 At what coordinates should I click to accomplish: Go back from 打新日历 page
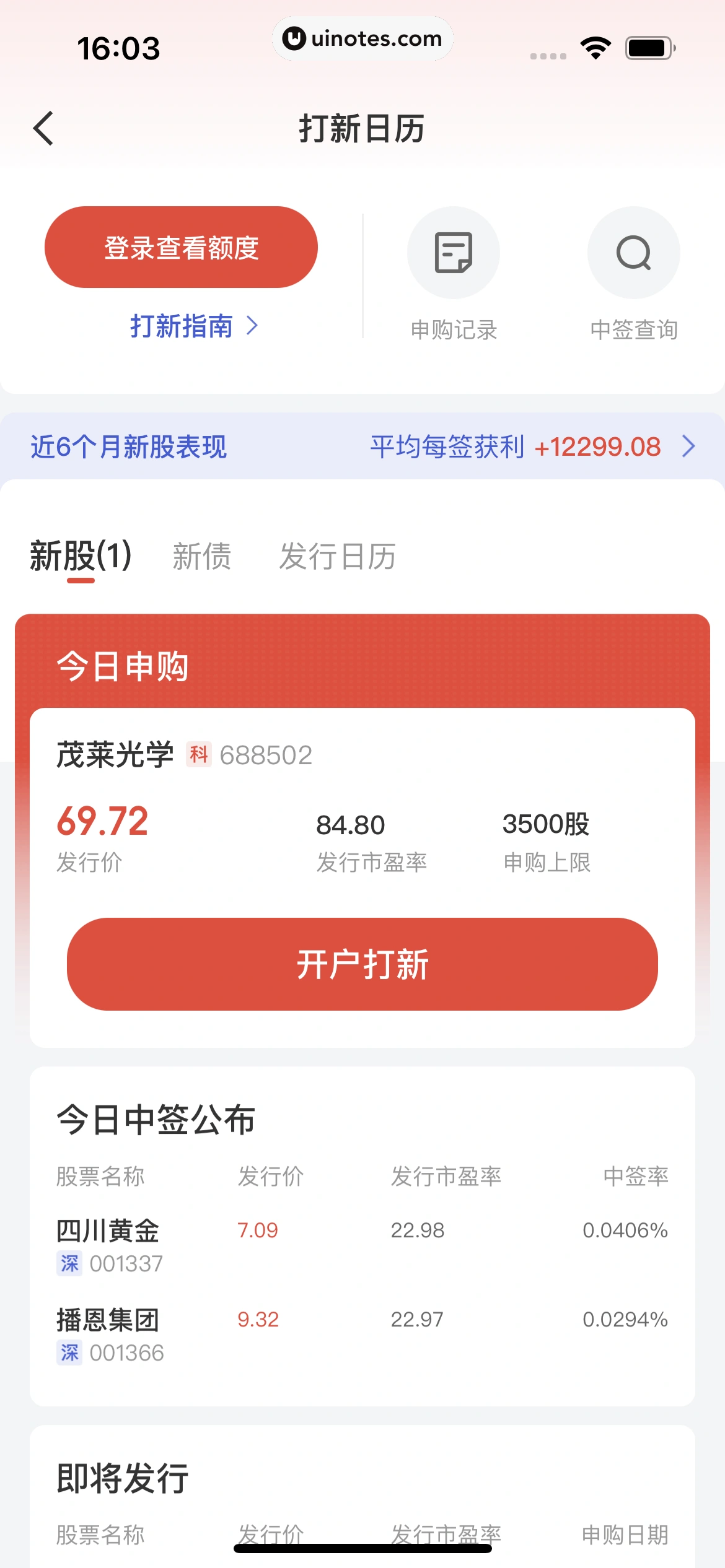[x=43, y=129]
